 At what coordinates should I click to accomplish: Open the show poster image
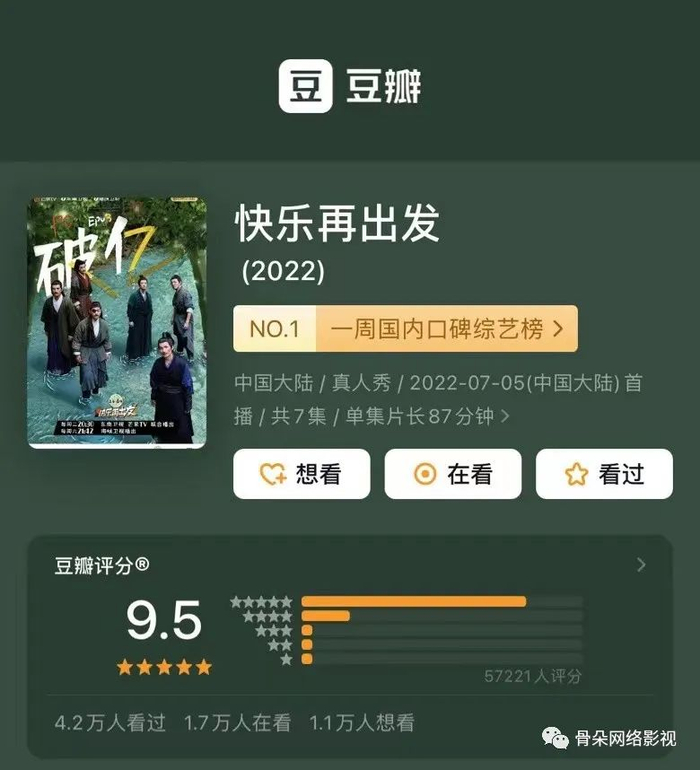click(116, 321)
